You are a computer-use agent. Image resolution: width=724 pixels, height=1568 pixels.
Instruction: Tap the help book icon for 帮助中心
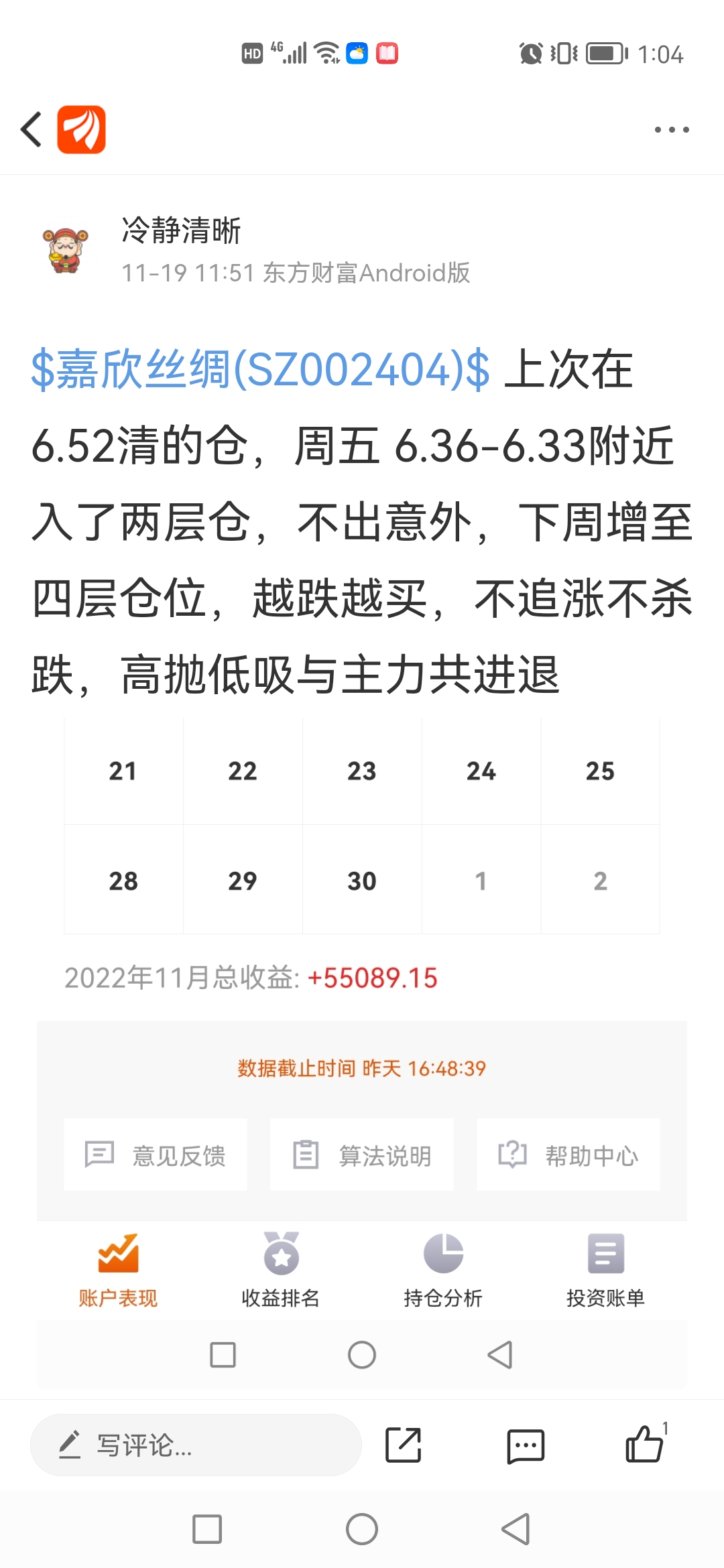pyautogui.click(x=511, y=1154)
